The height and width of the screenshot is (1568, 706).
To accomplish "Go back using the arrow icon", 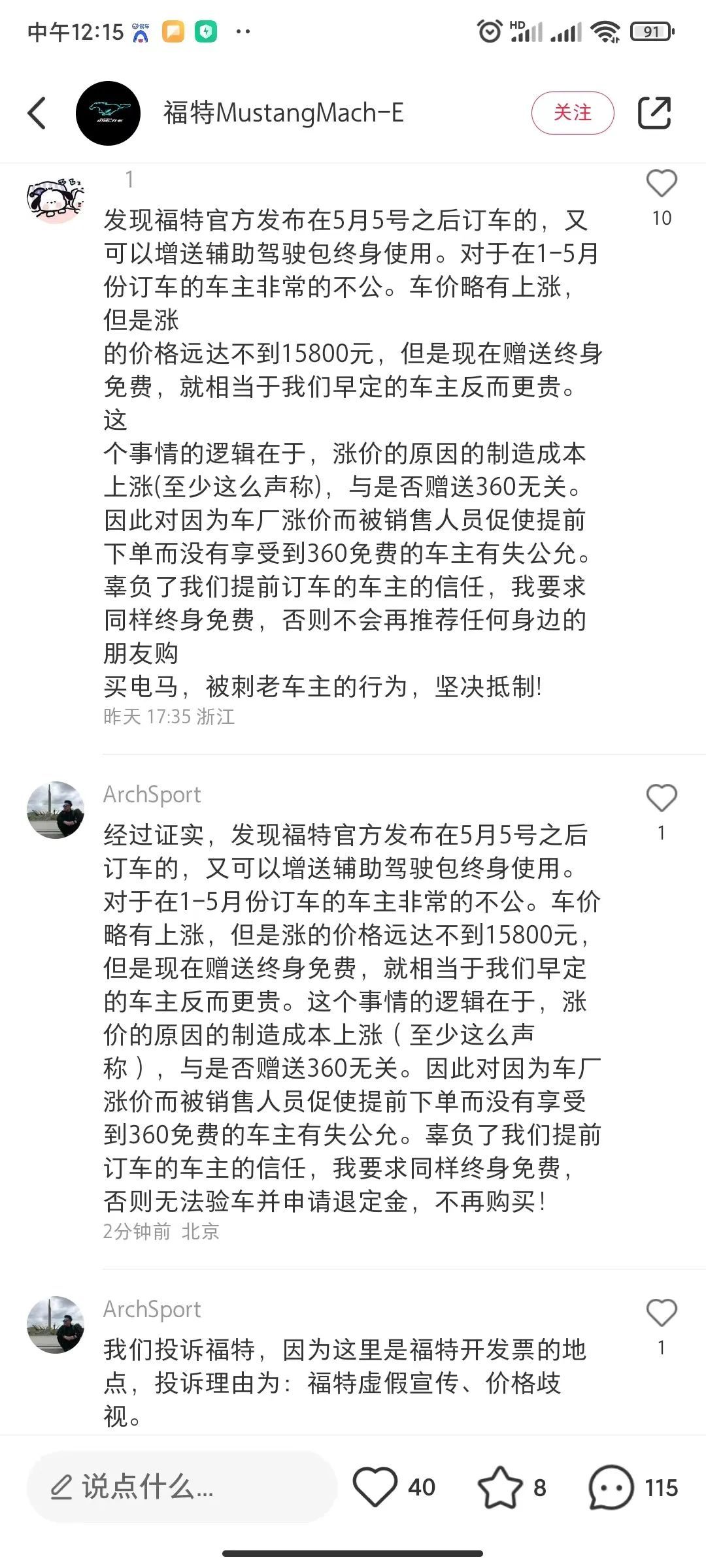I will pyautogui.click(x=37, y=113).
